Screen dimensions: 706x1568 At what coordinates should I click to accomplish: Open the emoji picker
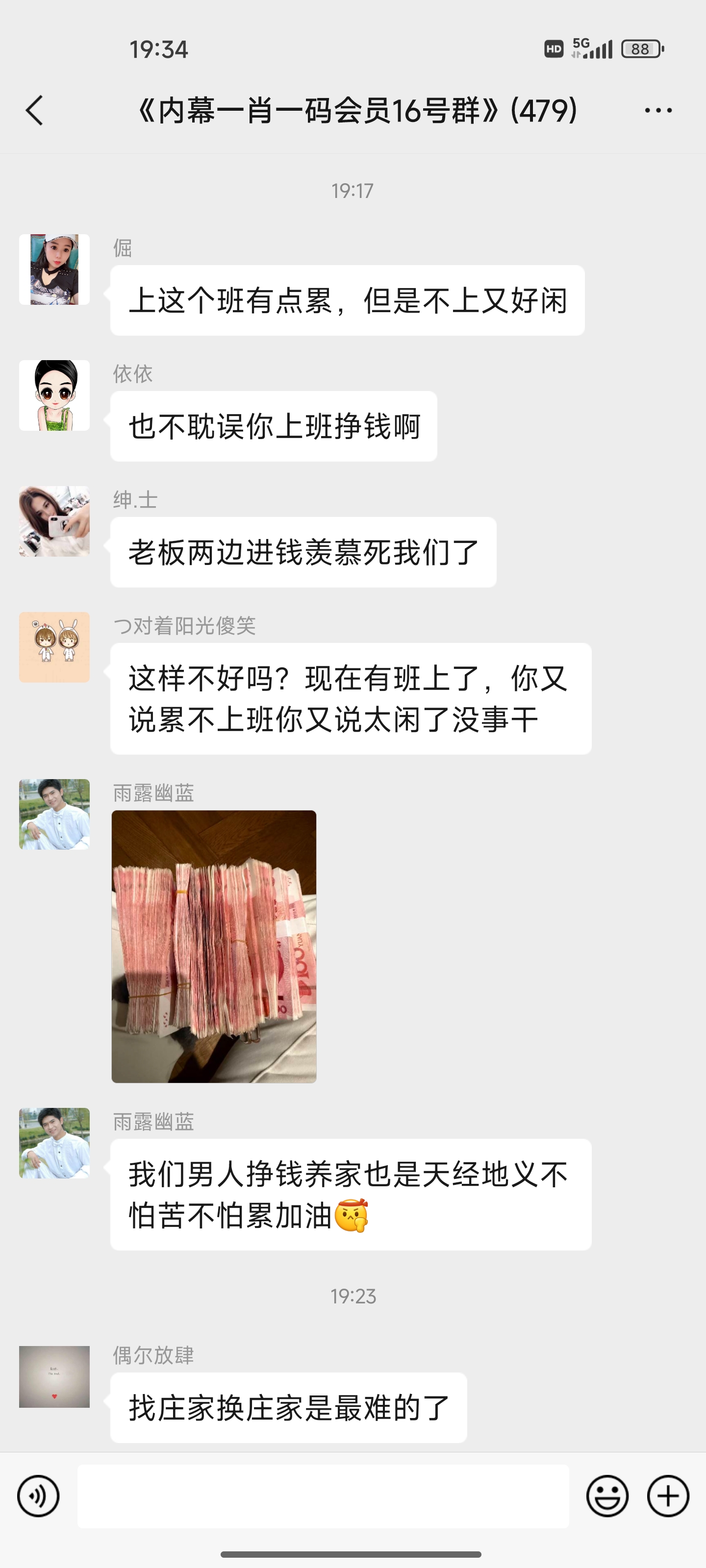(606, 1495)
